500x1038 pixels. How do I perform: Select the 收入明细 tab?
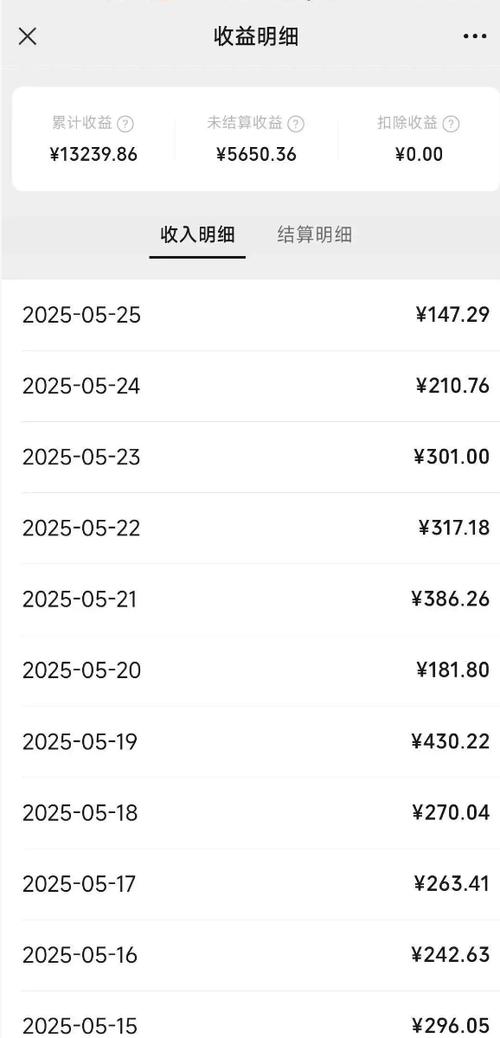click(x=197, y=234)
